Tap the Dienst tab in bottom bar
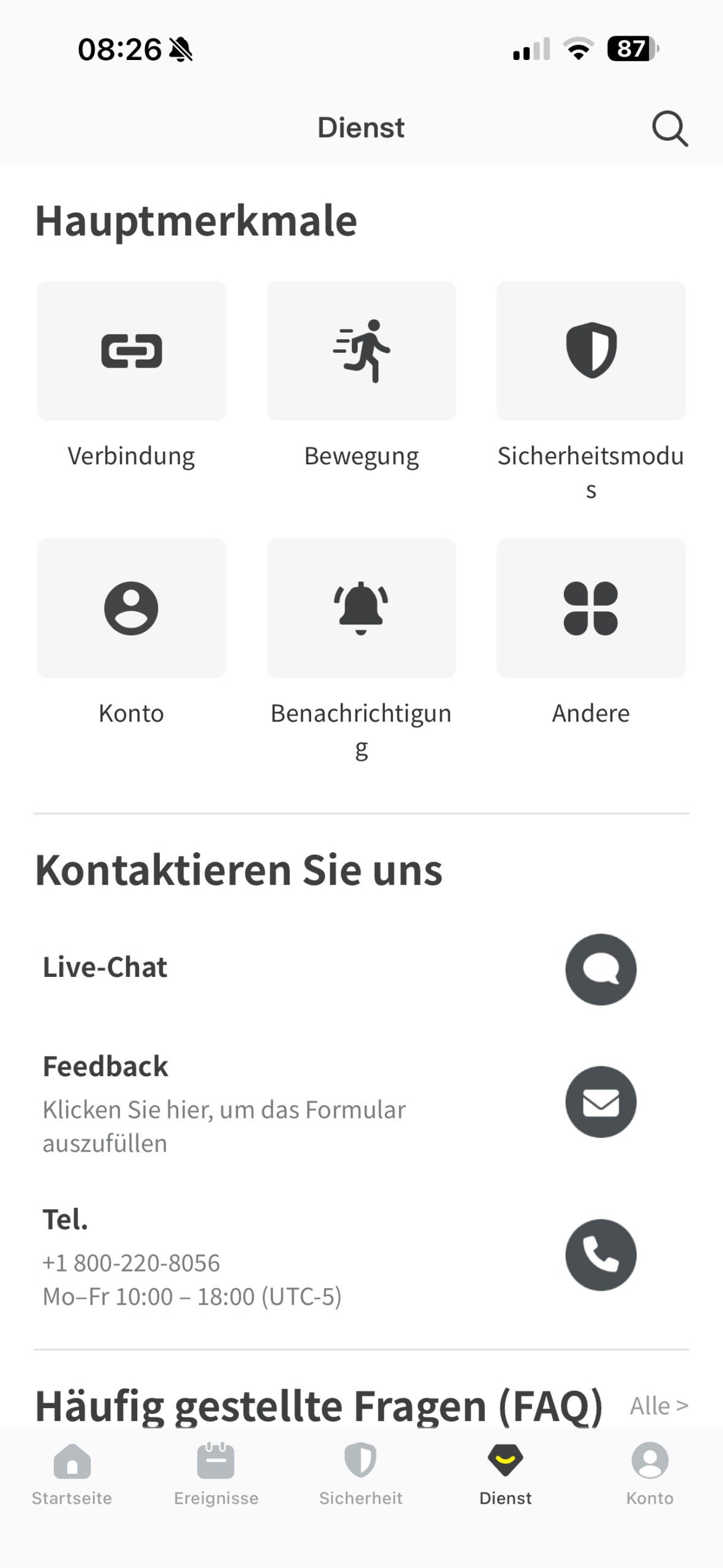The height and width of the screenshot is (1568, 723). pos(505,1474)
